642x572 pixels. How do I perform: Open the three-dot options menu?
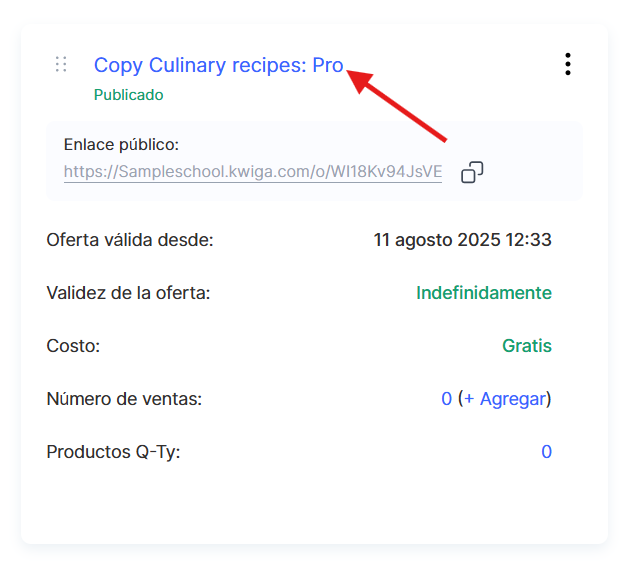[568, 64]
